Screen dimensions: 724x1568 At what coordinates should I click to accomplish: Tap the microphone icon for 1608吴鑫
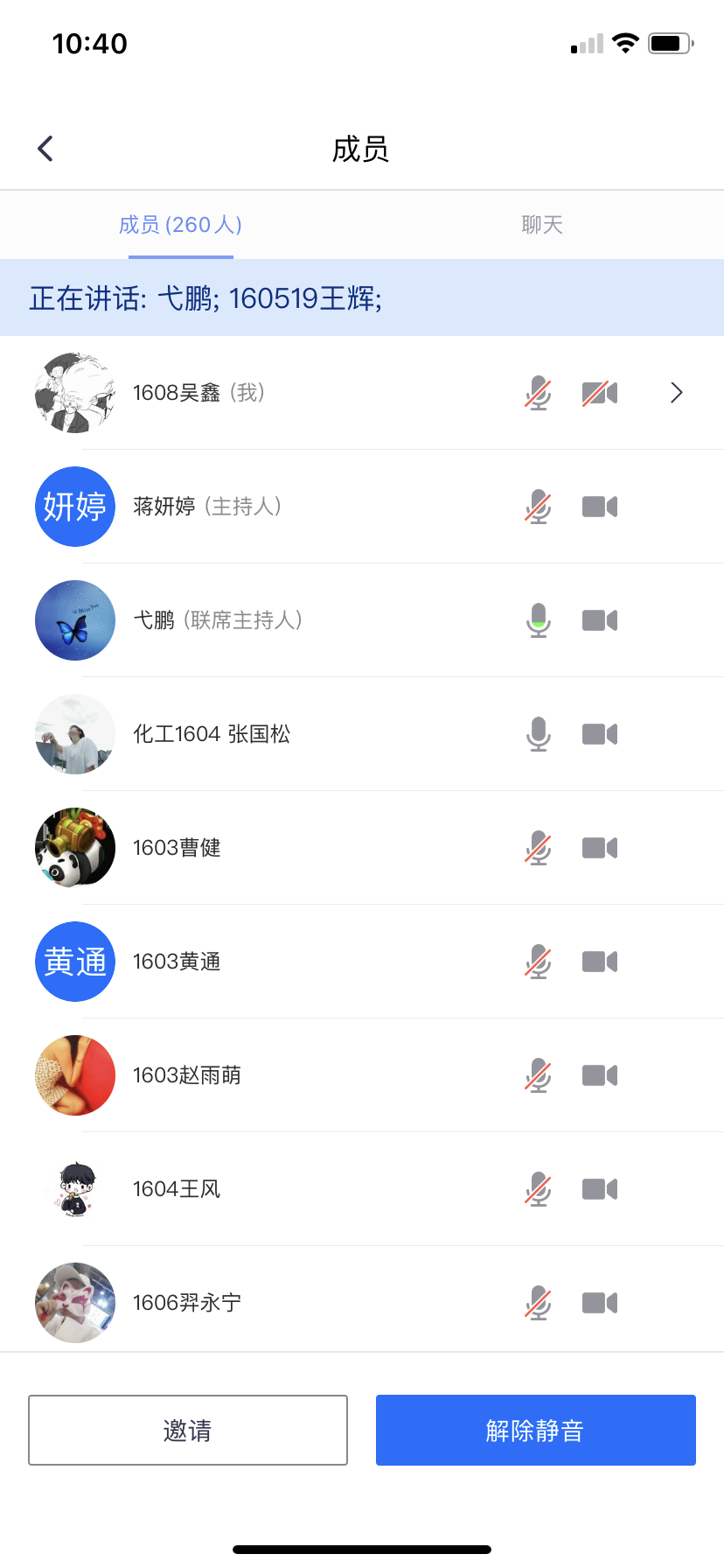pyautogui.click(x=539, y=393)
